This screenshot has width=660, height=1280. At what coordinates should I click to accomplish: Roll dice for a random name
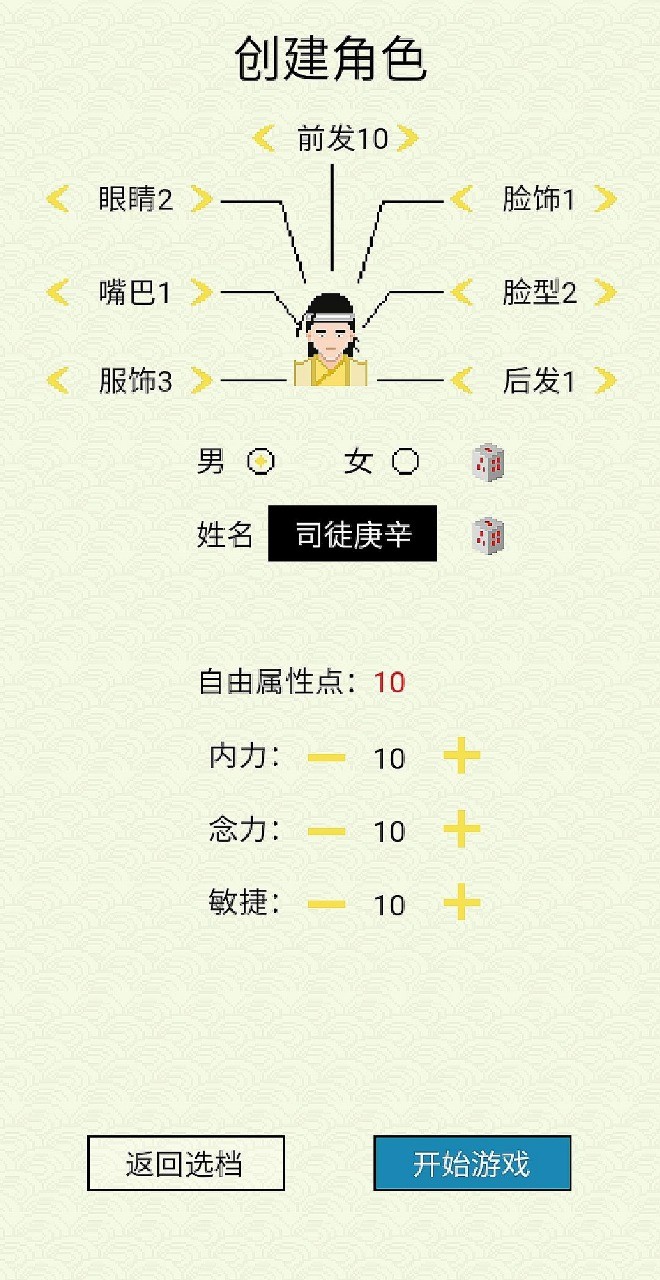tap(488, 535)
